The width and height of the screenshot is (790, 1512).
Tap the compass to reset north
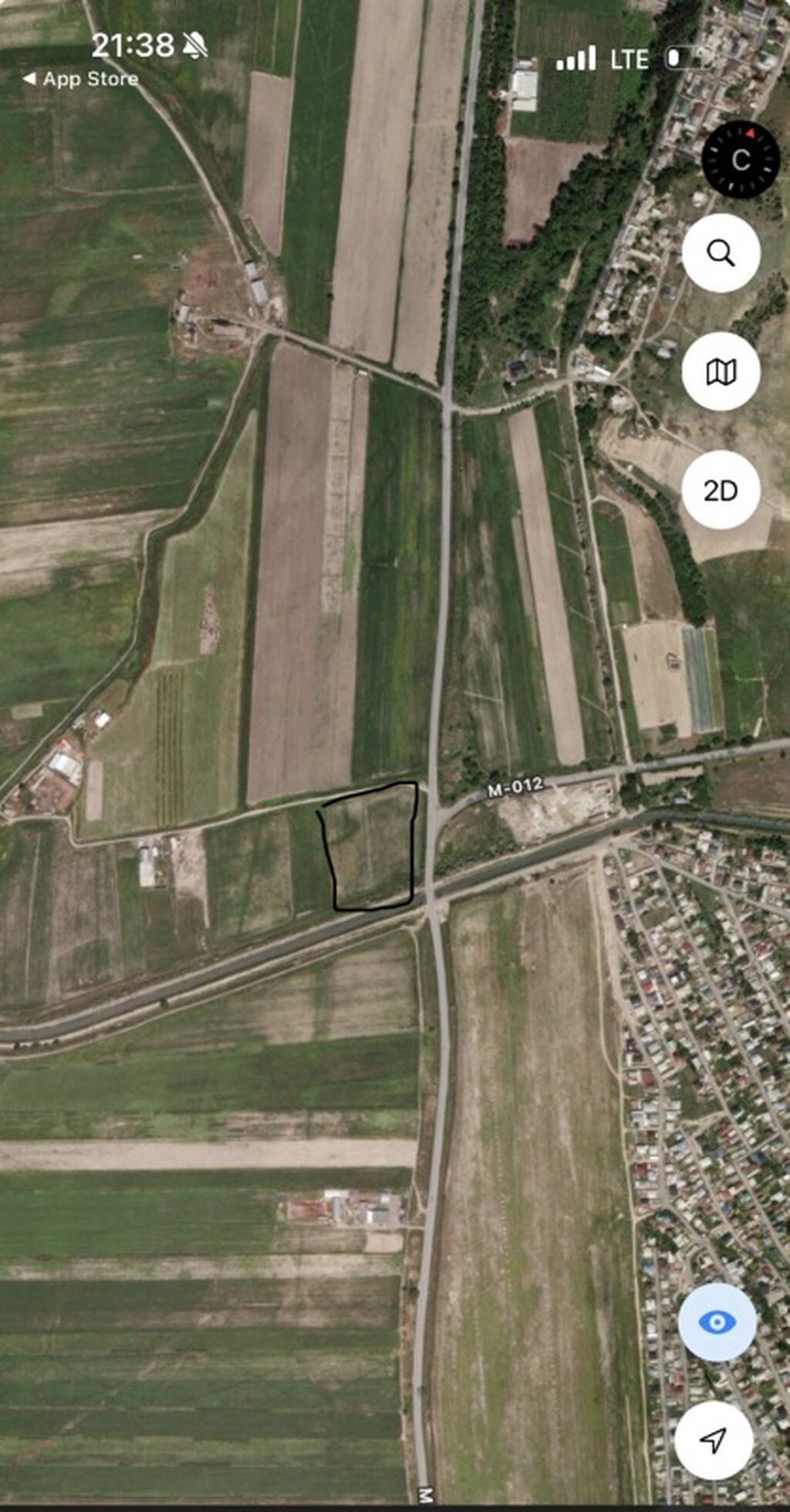(741, 160)
